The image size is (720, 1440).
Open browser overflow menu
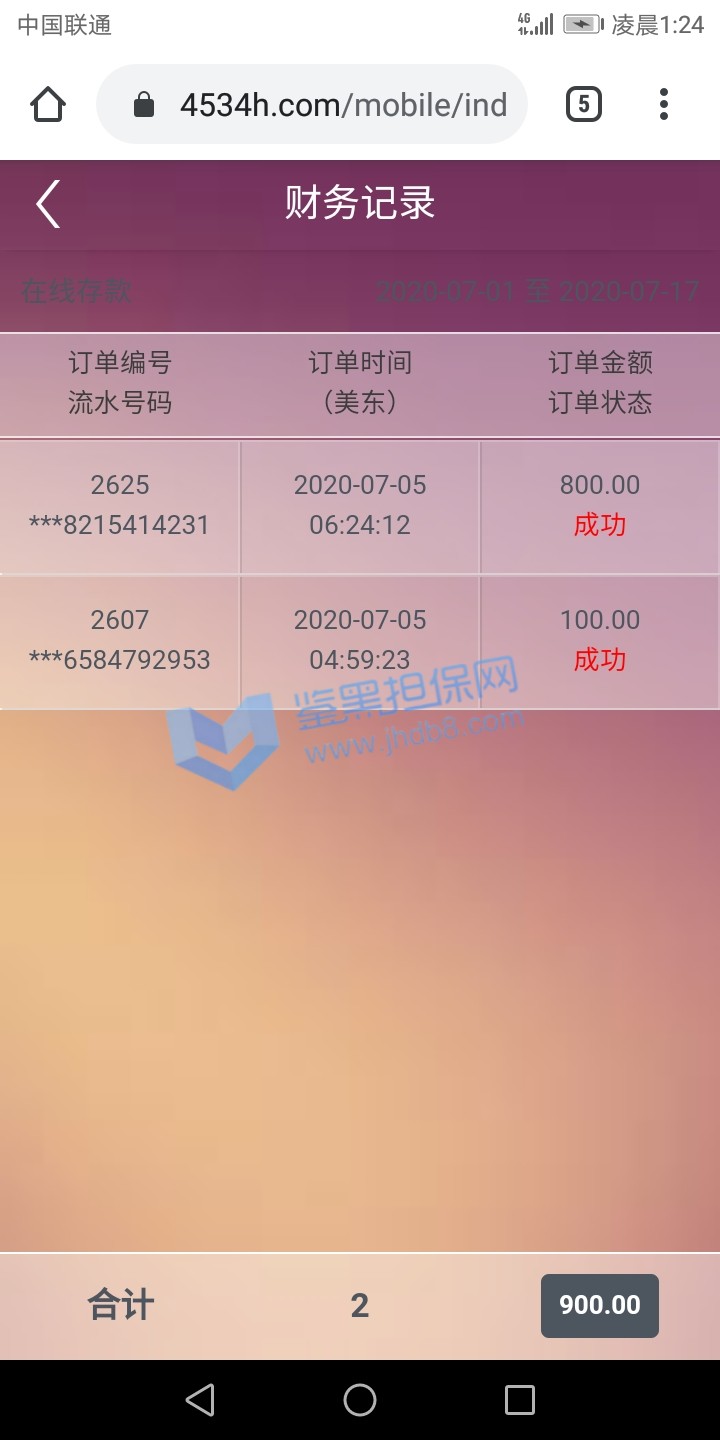(664, 105)
